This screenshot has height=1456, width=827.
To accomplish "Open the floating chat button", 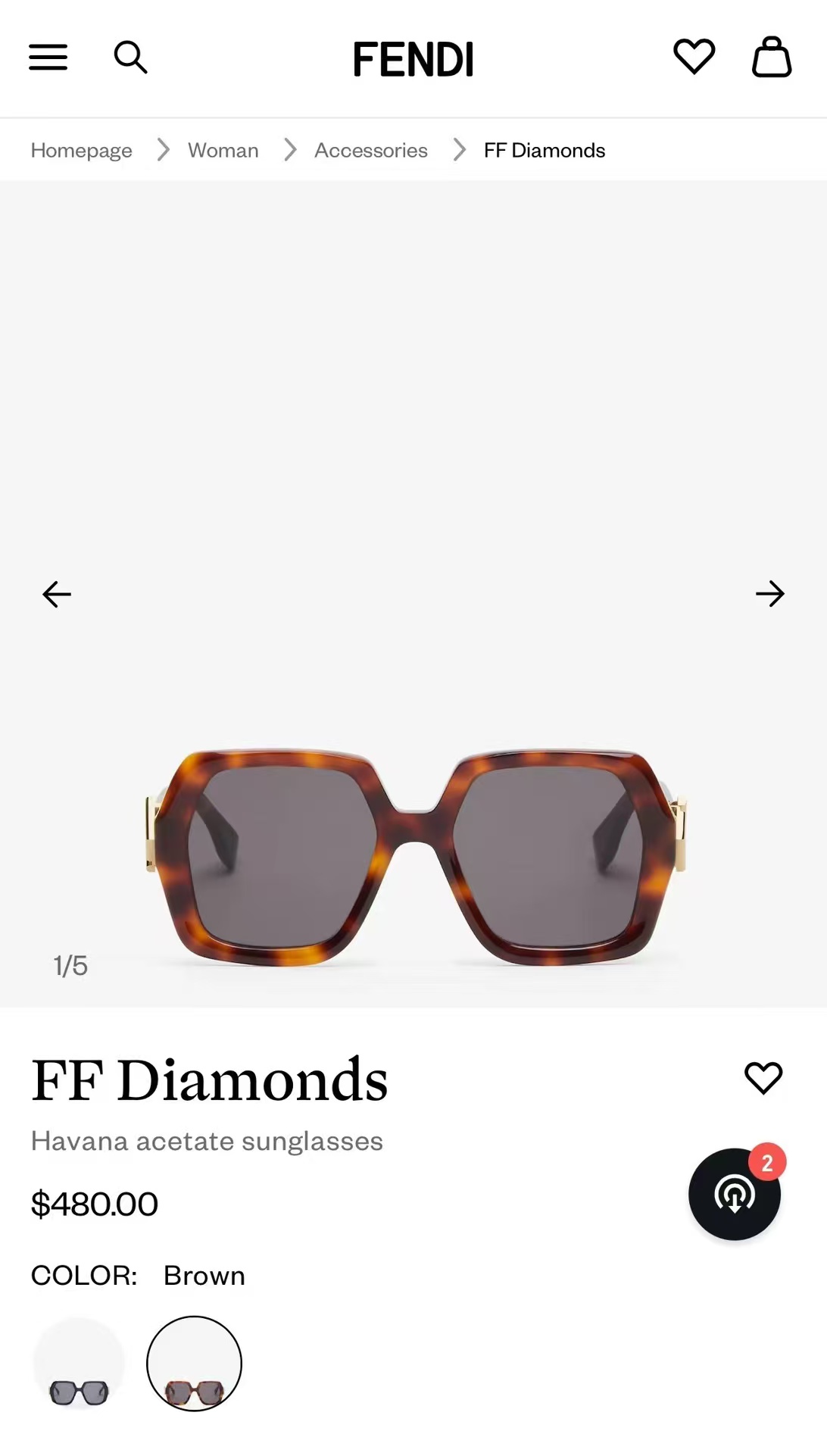I will coord(734,1194).
